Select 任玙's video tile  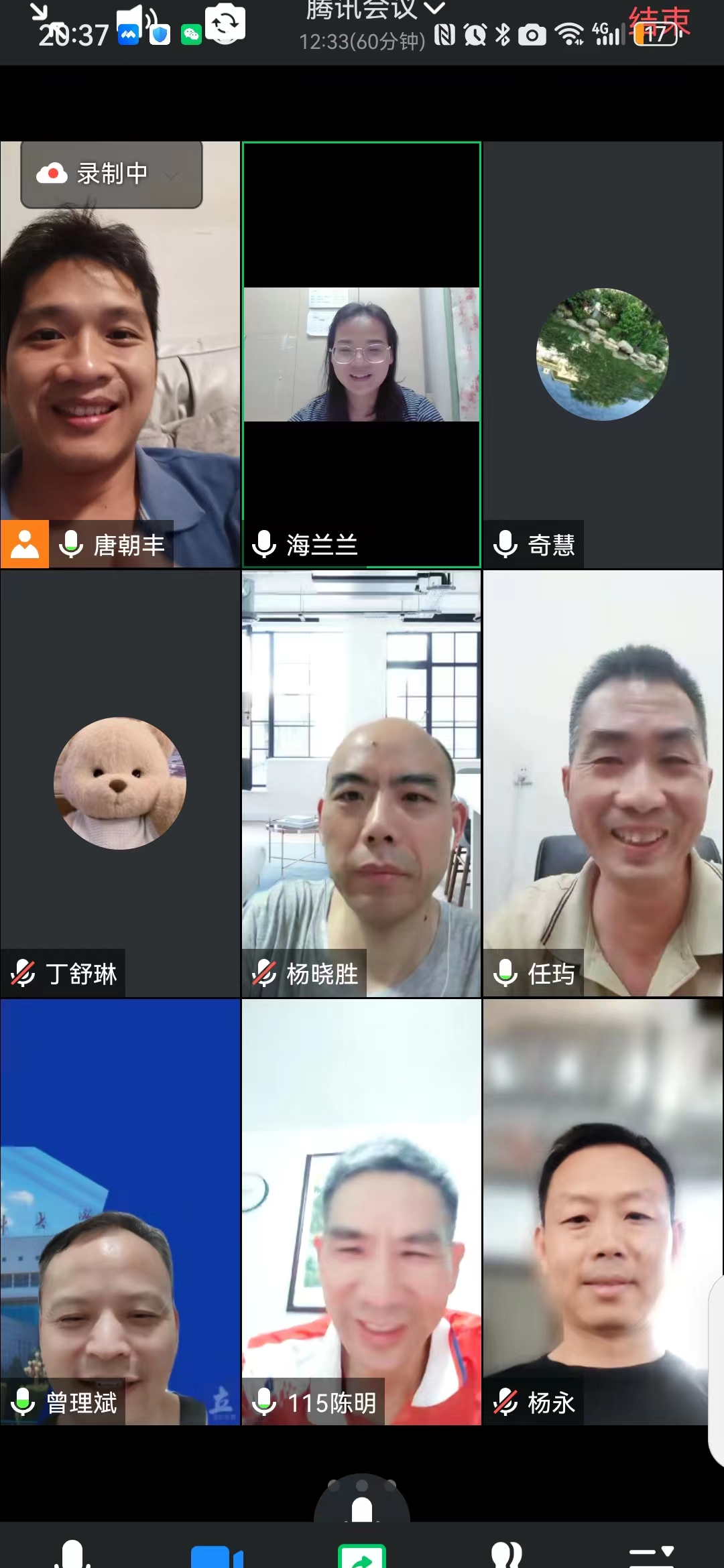point(603,784)
